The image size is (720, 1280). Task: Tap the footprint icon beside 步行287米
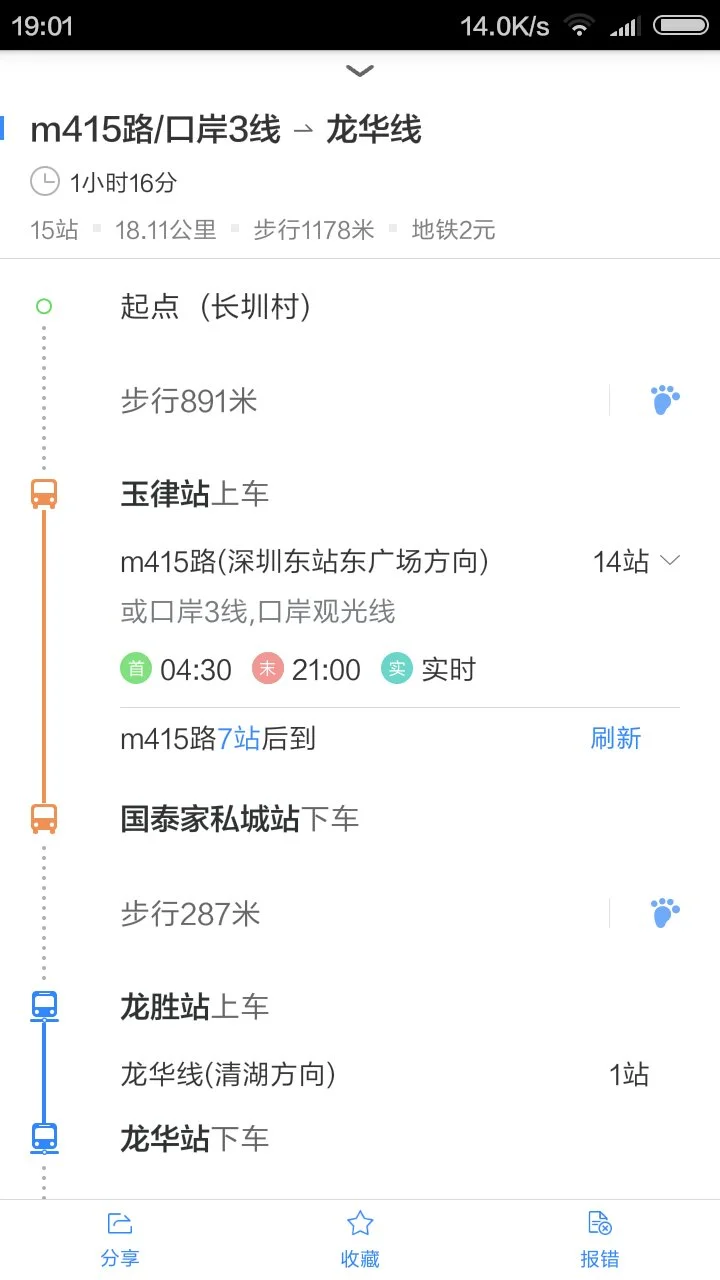664,912
